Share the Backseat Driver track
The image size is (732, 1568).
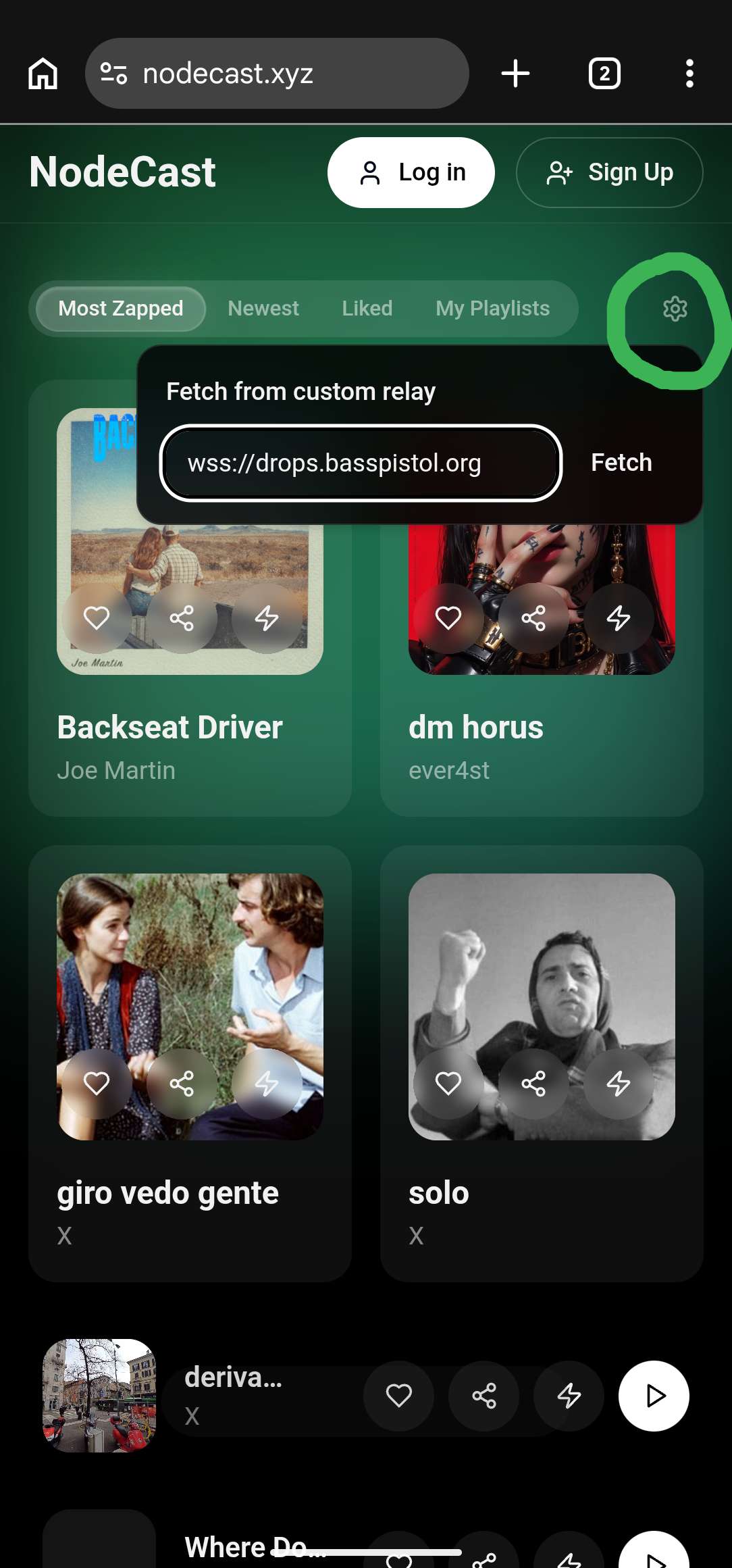pos(182,617)
